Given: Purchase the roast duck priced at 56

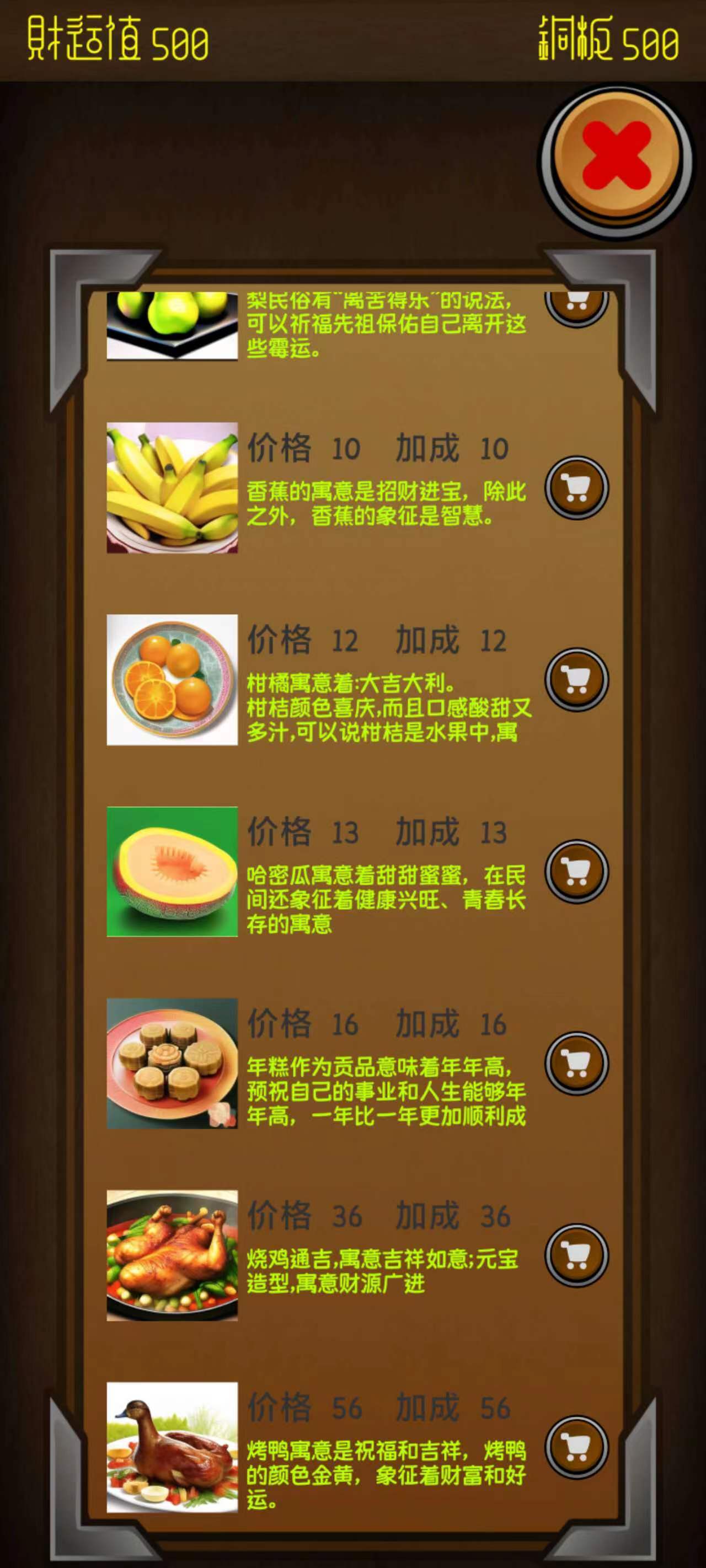Looking at the screenshot, I should [x=576, y=1446].
